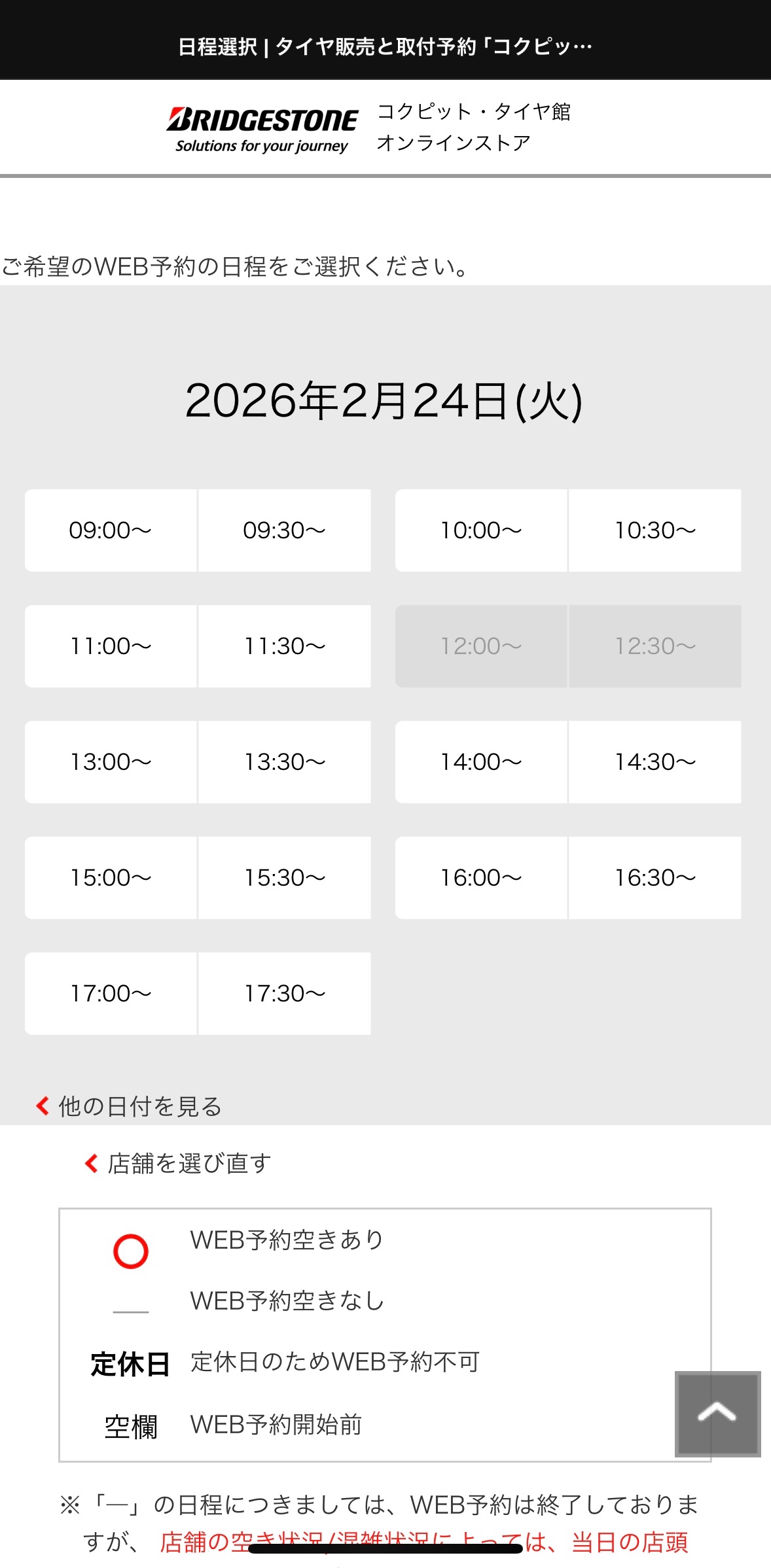
Task: Book the 11:00〜 time slot
Action: point(111,646)
